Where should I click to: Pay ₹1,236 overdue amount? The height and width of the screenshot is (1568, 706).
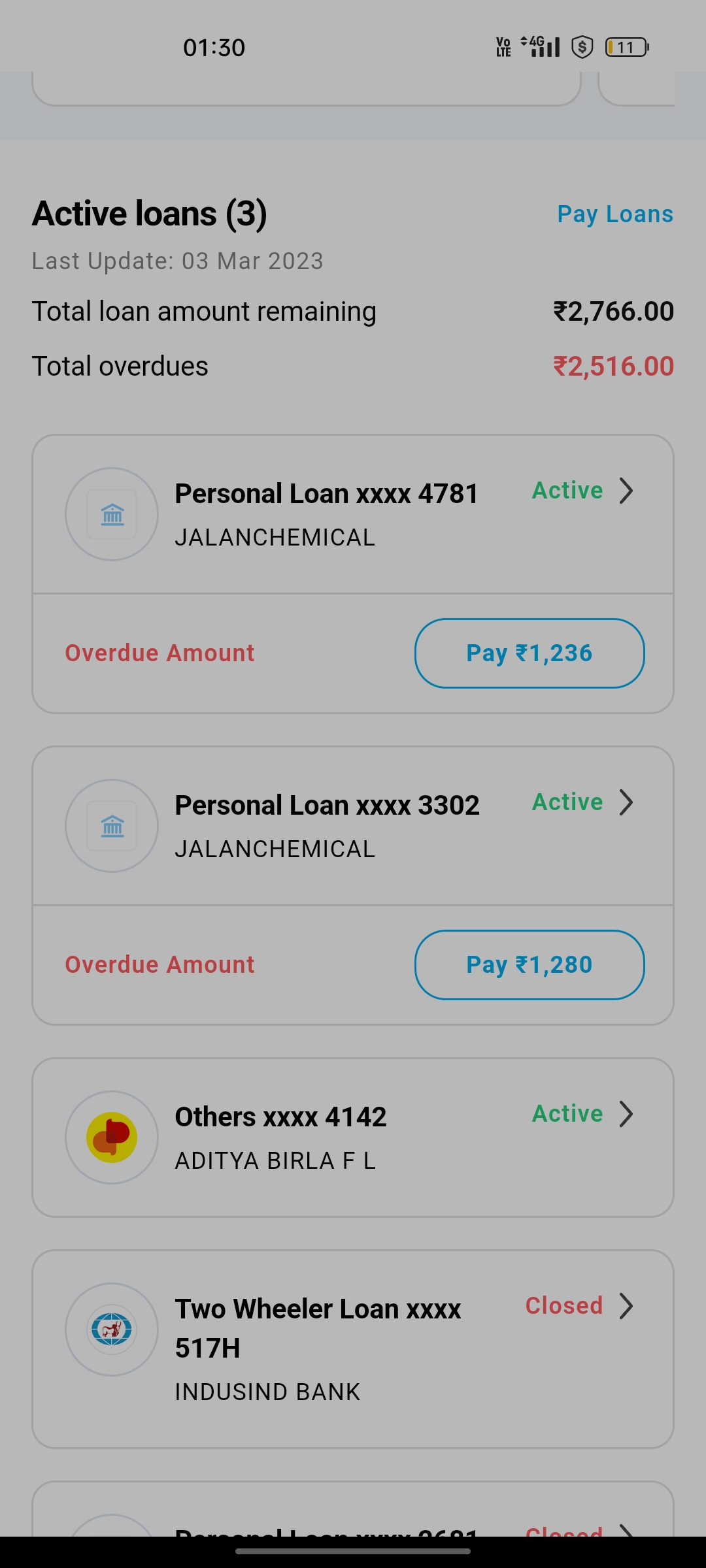pos(529,653)
